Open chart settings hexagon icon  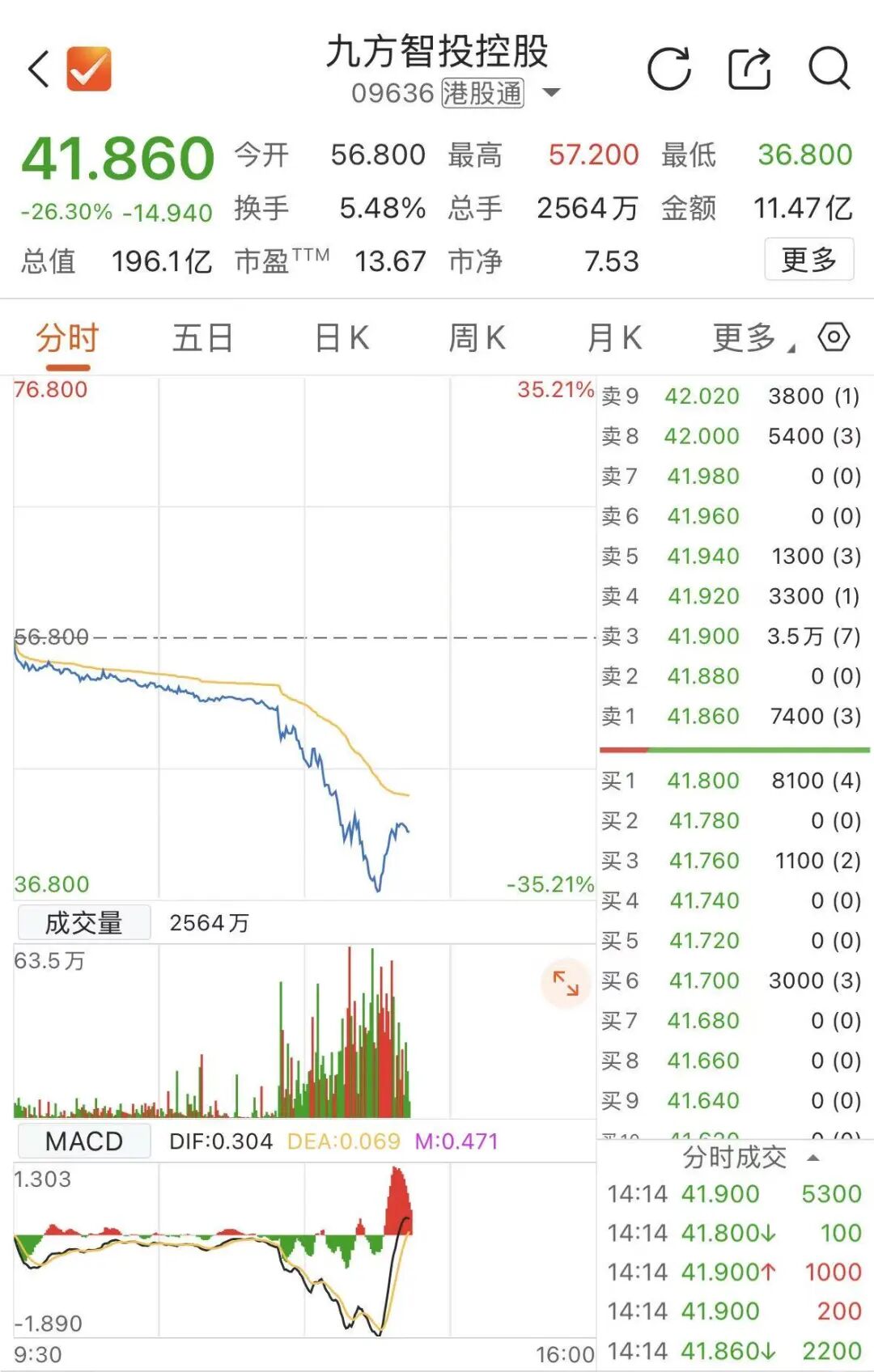click(834, 337)
